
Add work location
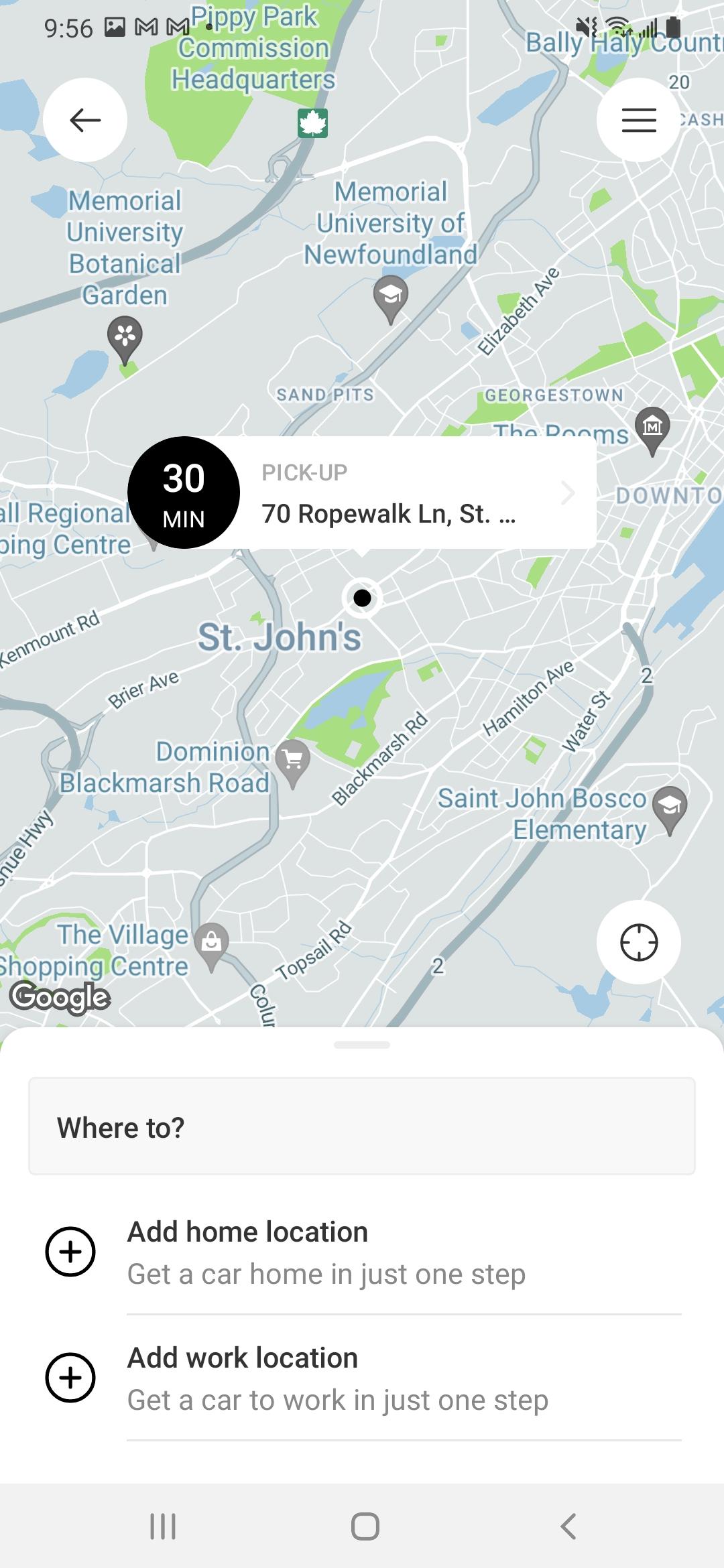coord(362,1378)
